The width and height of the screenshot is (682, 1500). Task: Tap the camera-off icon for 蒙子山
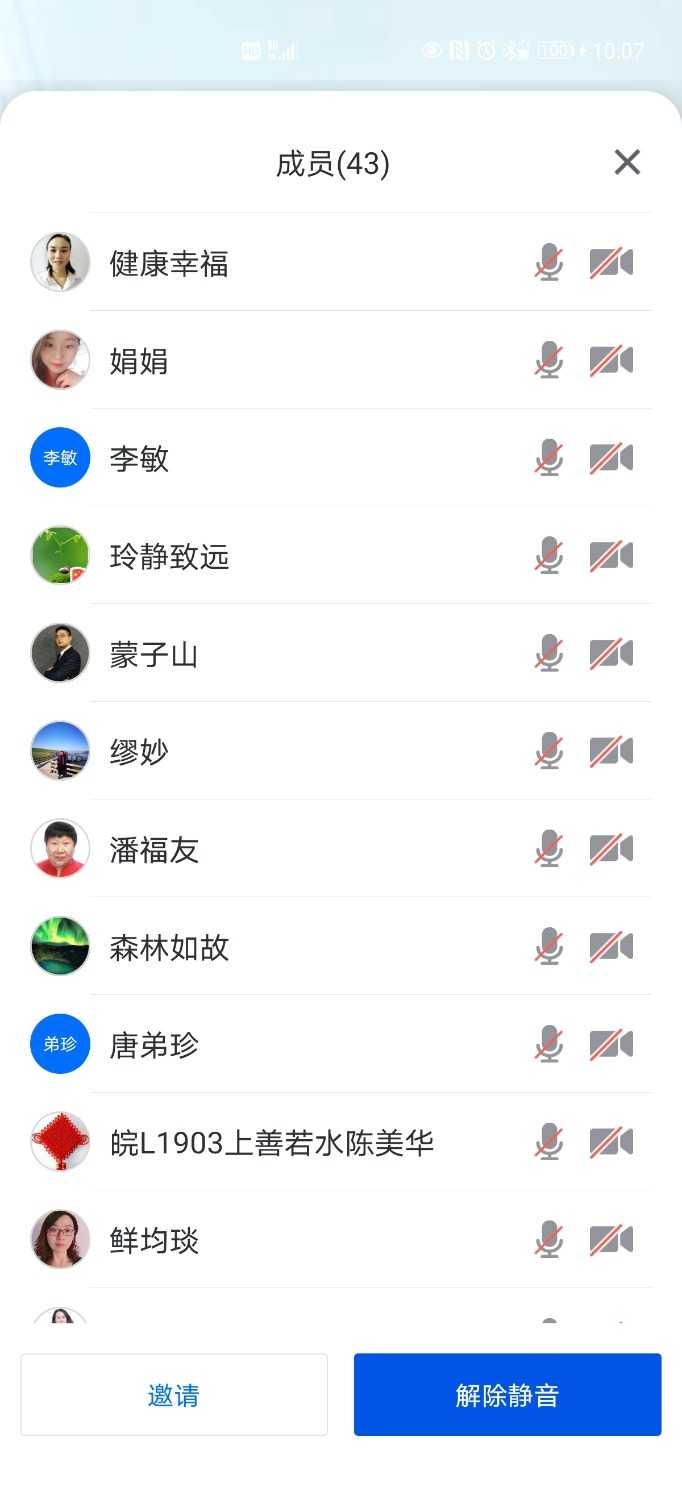point(611,654)
